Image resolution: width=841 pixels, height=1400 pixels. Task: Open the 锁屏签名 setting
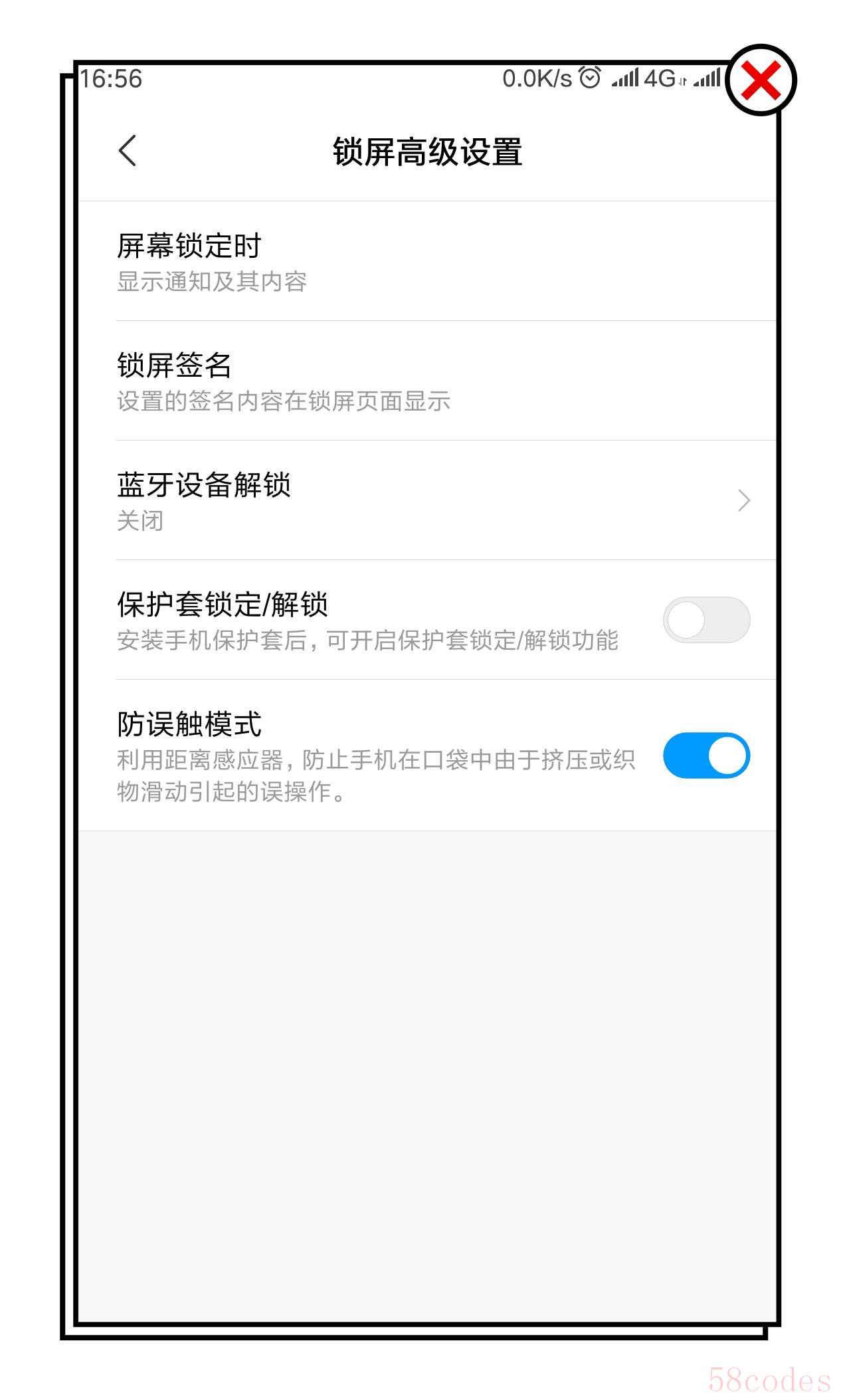(x=425, y=381)
